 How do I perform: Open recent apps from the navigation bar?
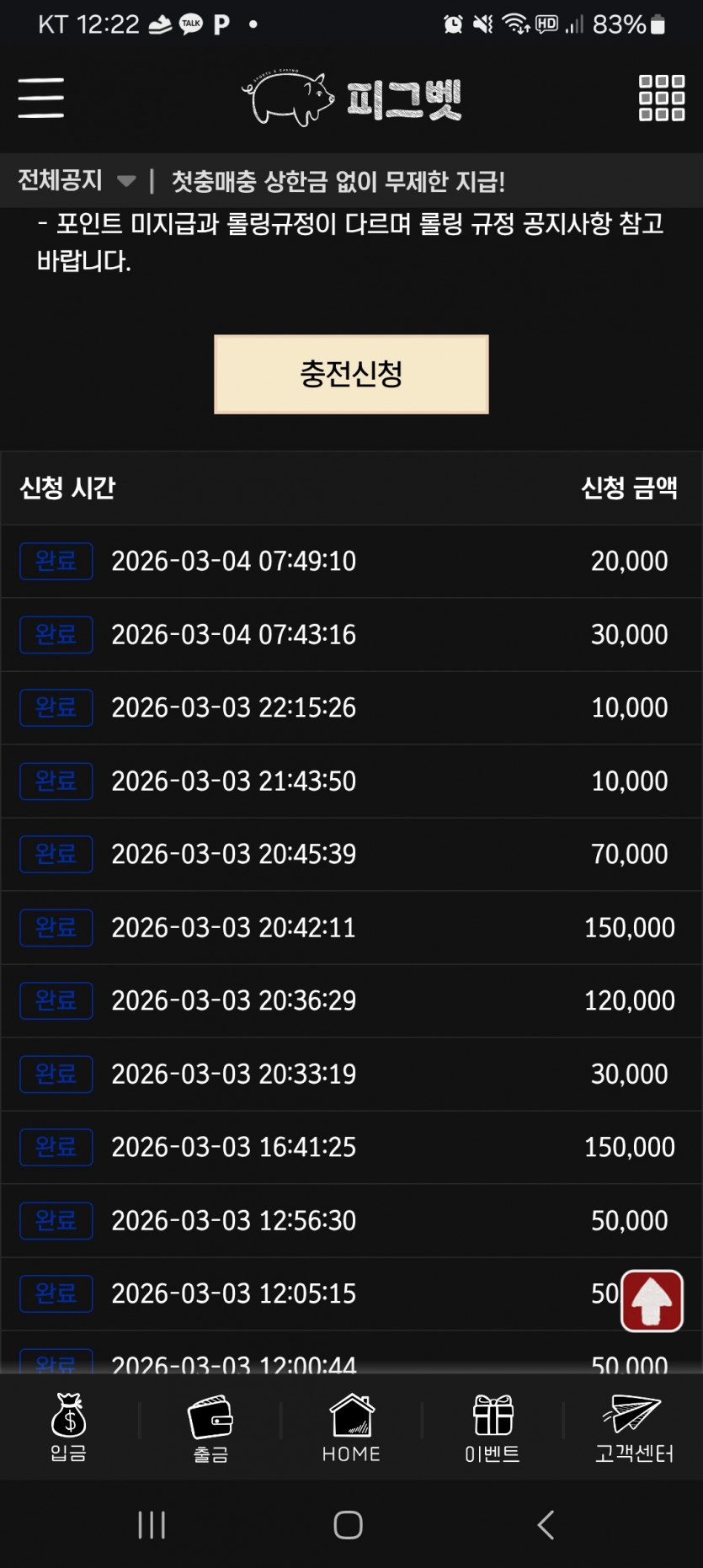point(152,1524)
